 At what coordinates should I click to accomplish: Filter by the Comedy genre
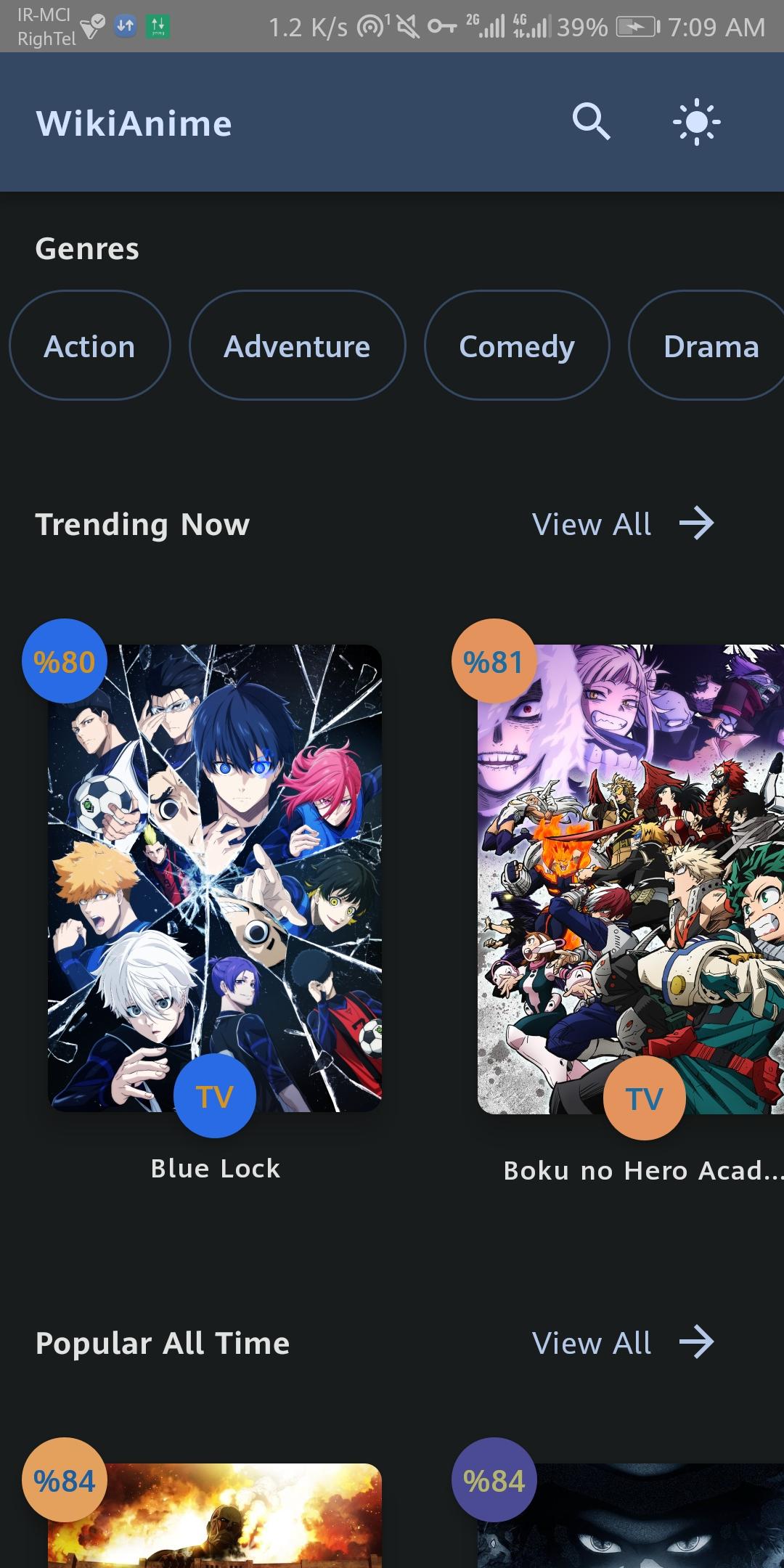516,346
